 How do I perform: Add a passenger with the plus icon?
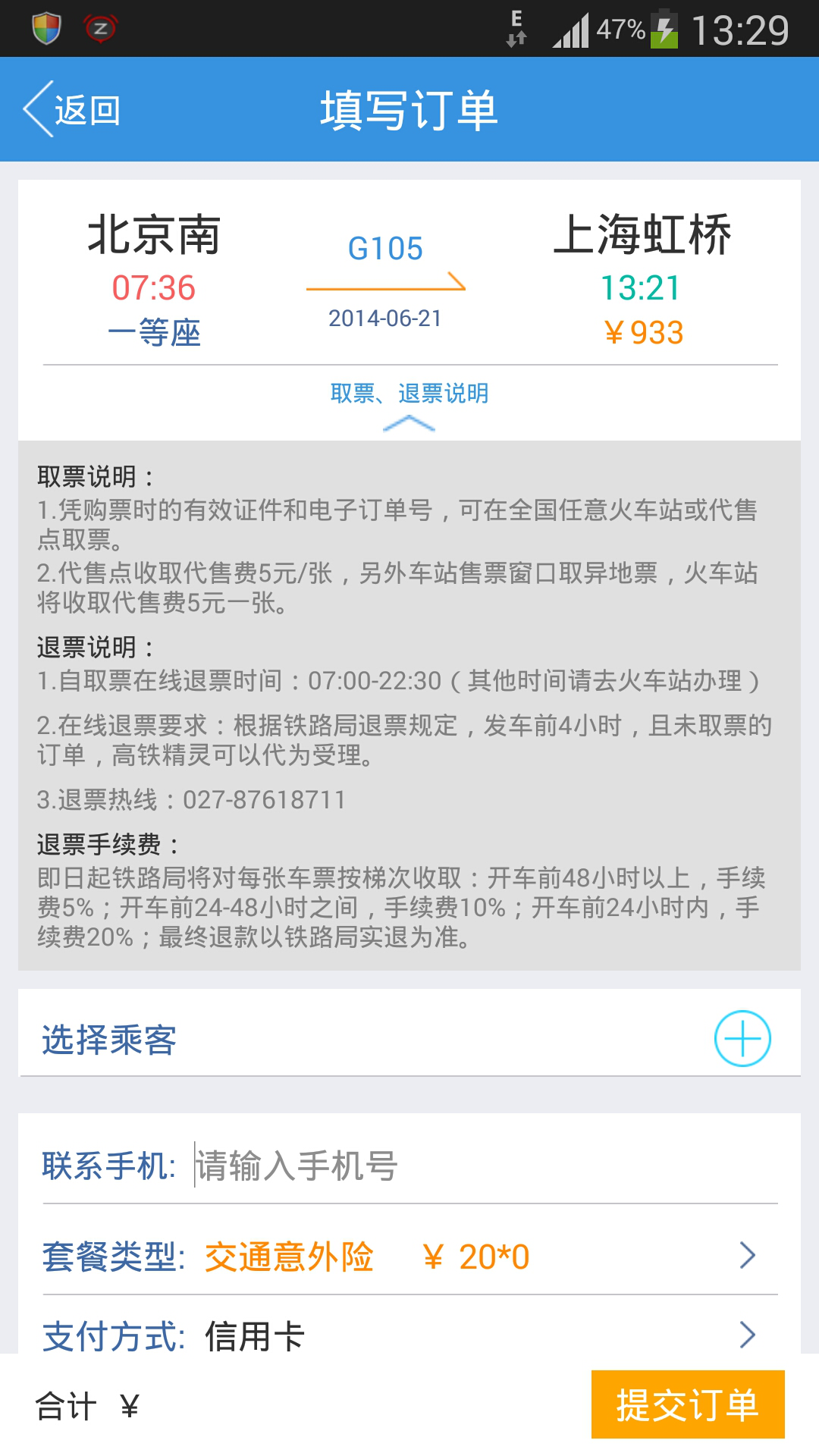click(x=742, y=1038)
